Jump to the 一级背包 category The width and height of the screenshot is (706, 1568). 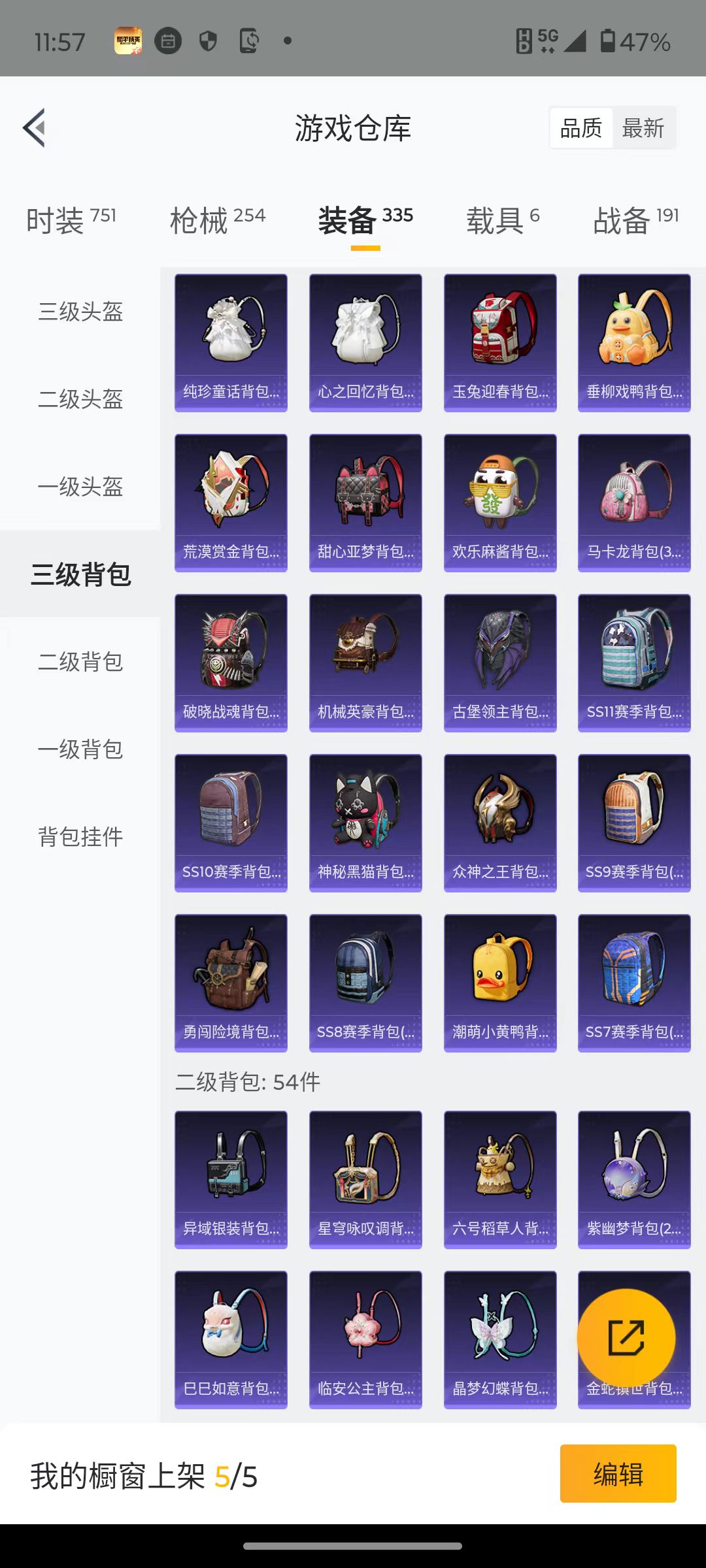click(80, 749)
